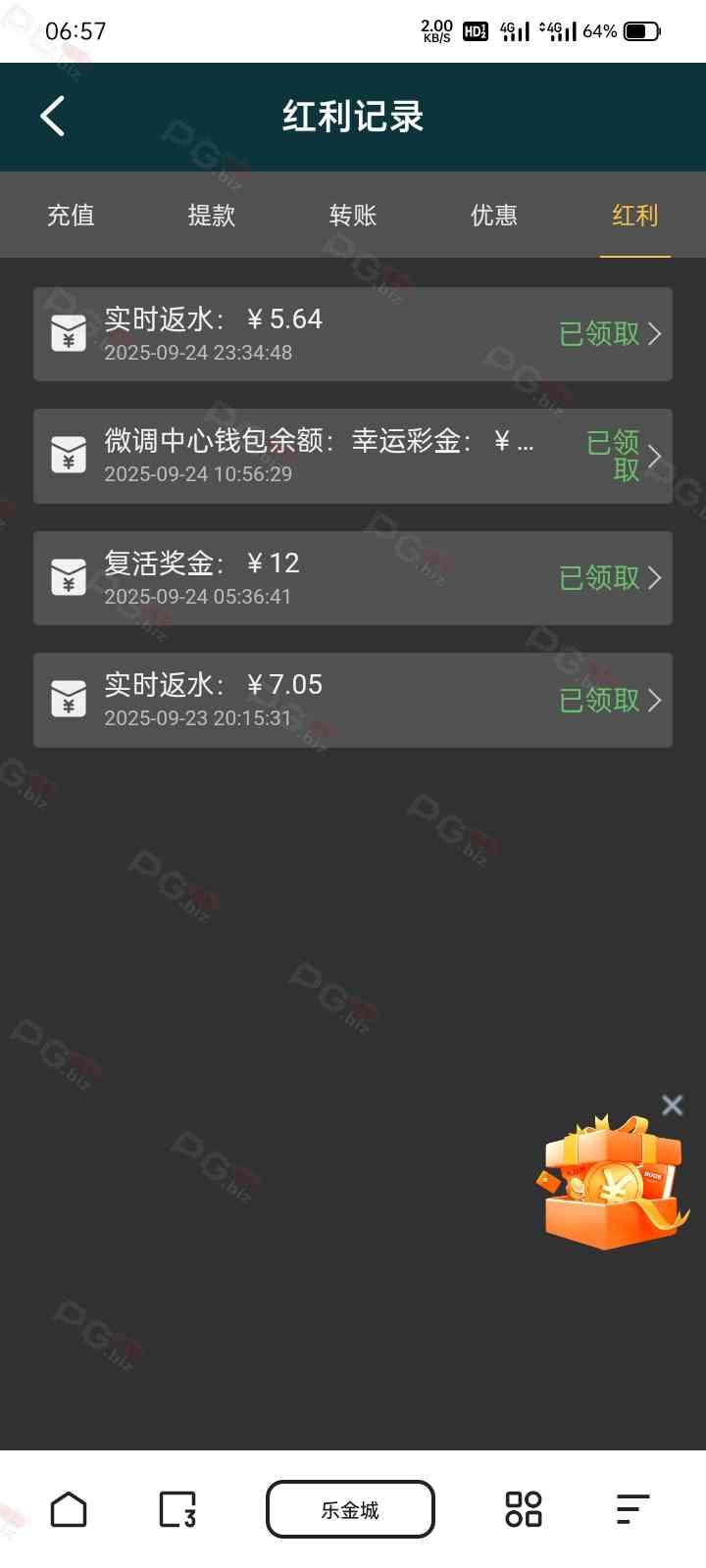Dismiss the floating gift box banner

tap(672, 1105)
